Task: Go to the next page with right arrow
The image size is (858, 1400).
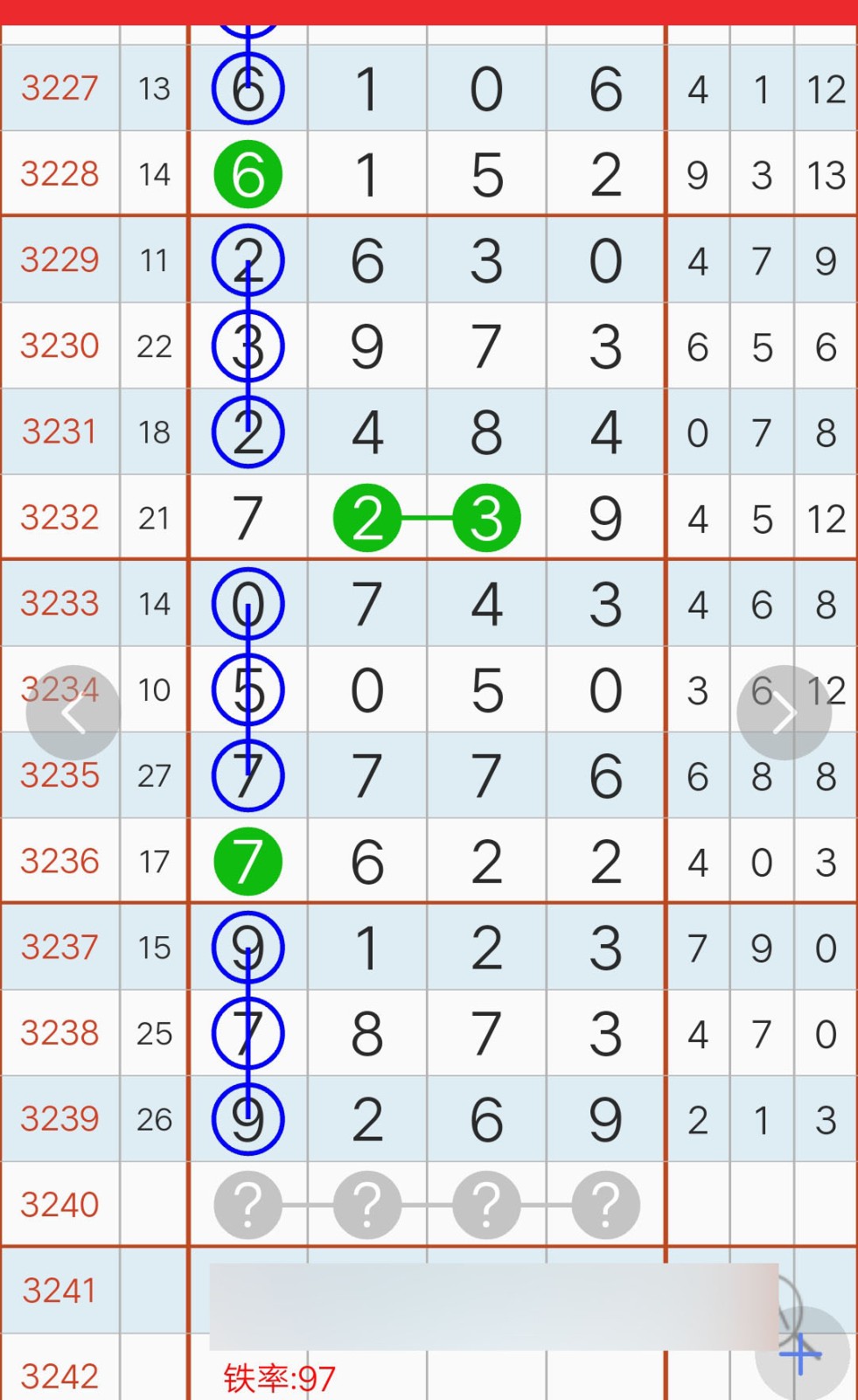Action: (x=784, y=713)
